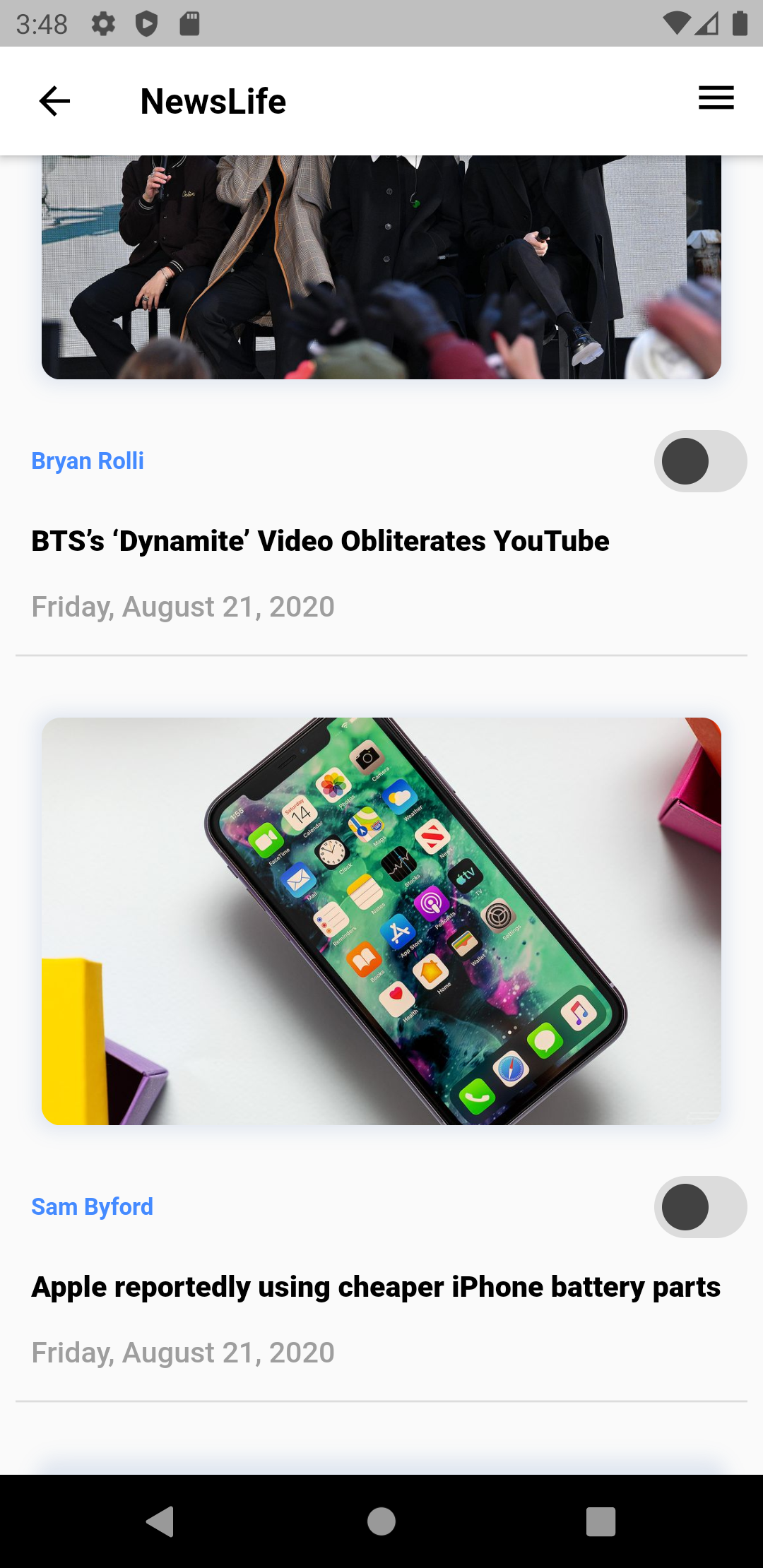Viewport: 763px width, 1568px height.
Task: Open the iPhone battery article image
Action: click(x=381, y=921)
